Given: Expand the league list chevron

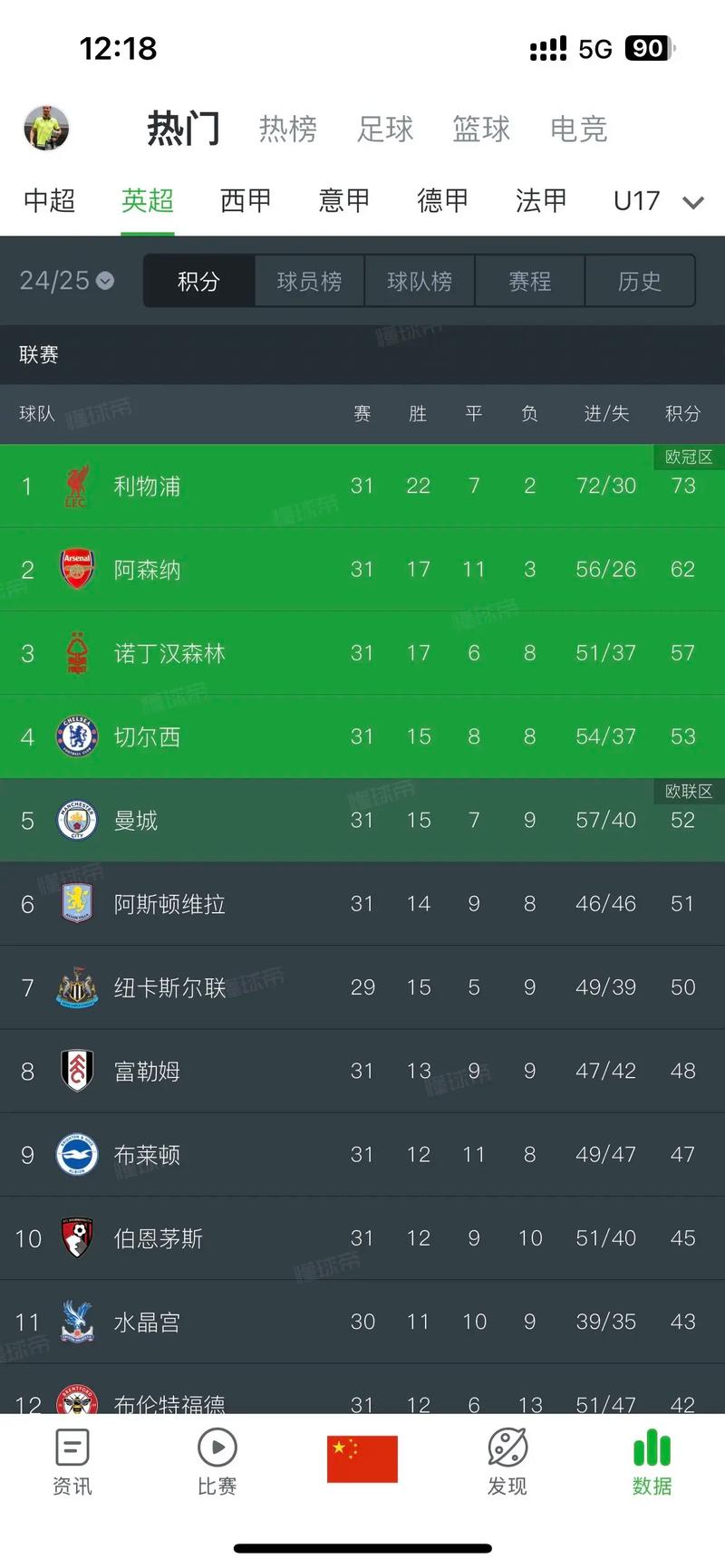Looking at the screenshot, I should click(x=693, y=202).
